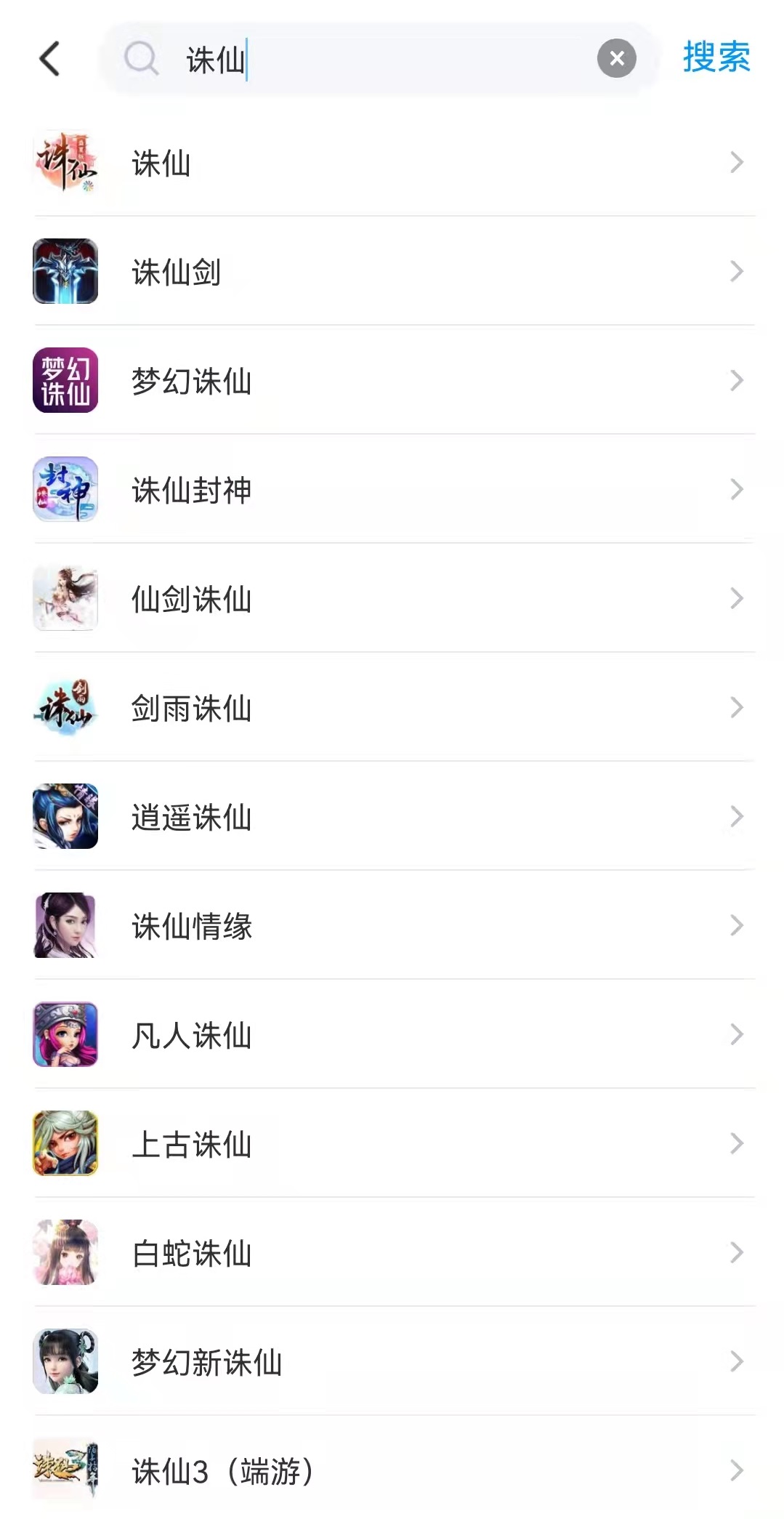Screen dimensions: 784x1519
Task: Tap the 搜索 button
Action: pos(716,57)
